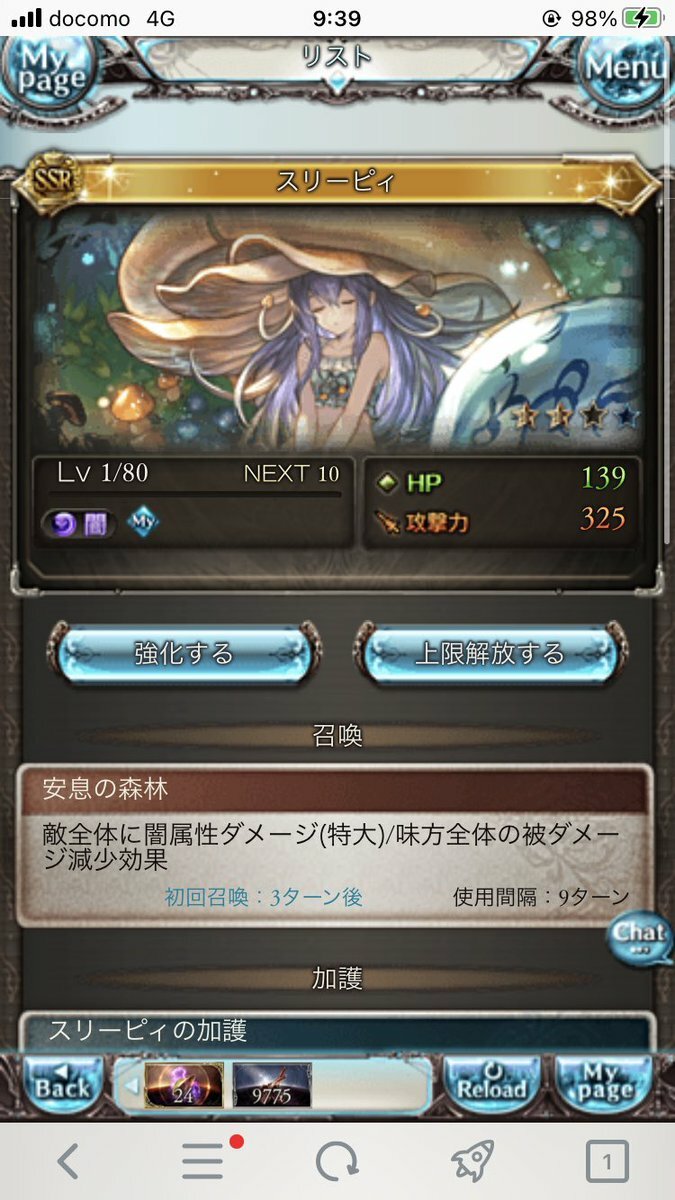Tap the rocket icon in browser toolbar
Screen dimensions: 675x1200
[x=472, y=1162]
